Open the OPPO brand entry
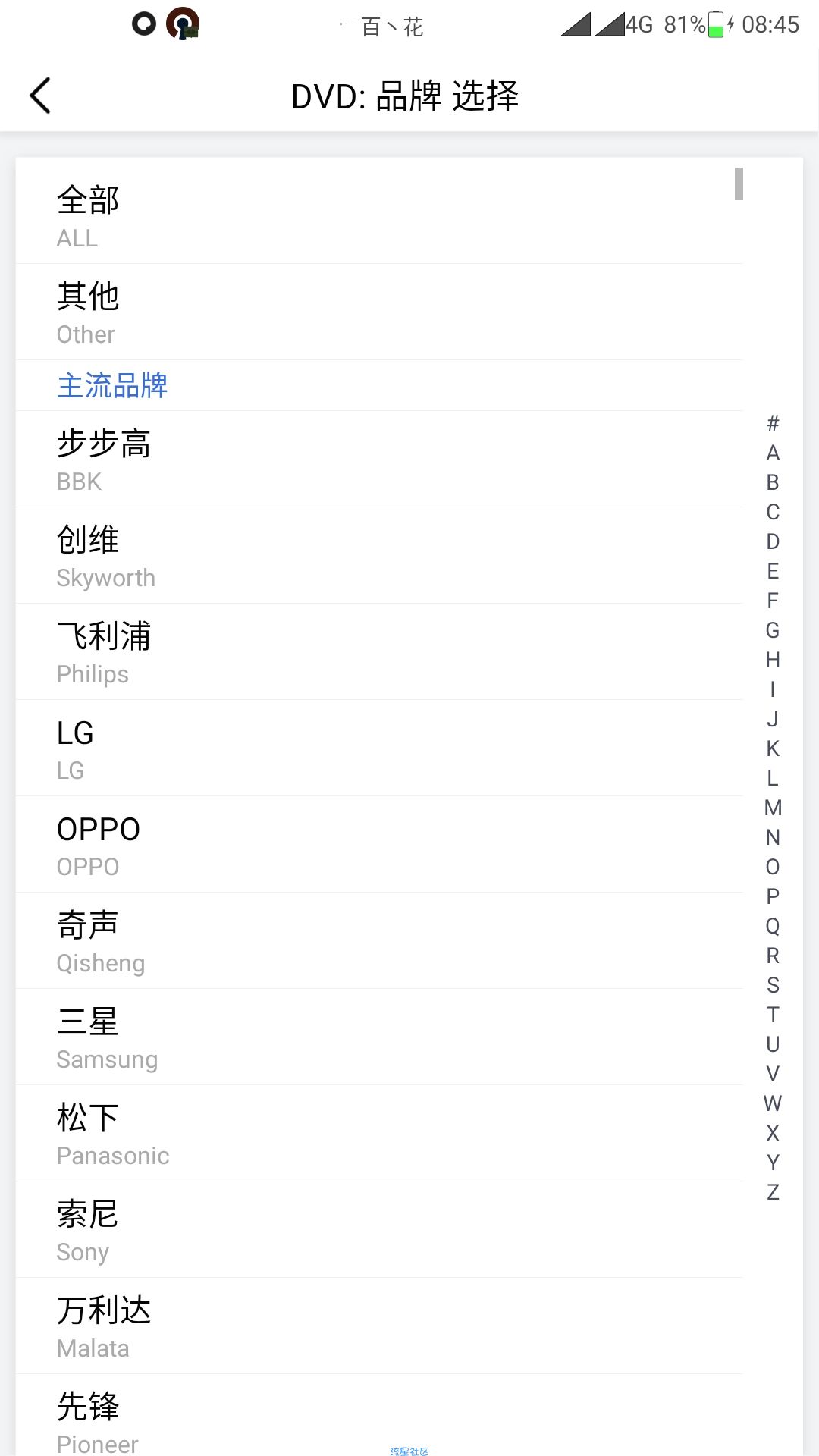This screenshot has width=819, height=1456. click(x=379, y=845)
